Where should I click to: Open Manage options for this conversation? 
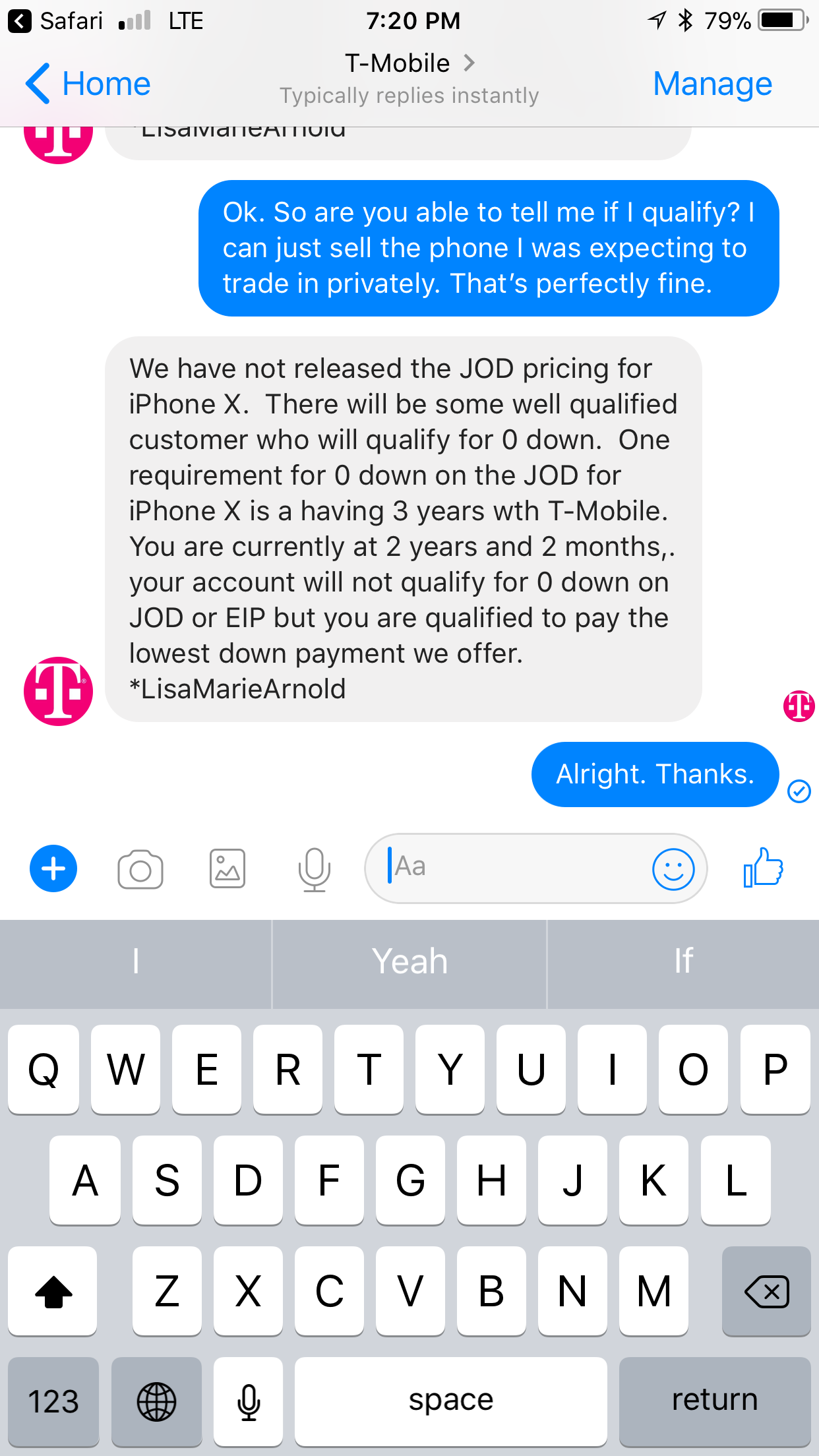712,84
